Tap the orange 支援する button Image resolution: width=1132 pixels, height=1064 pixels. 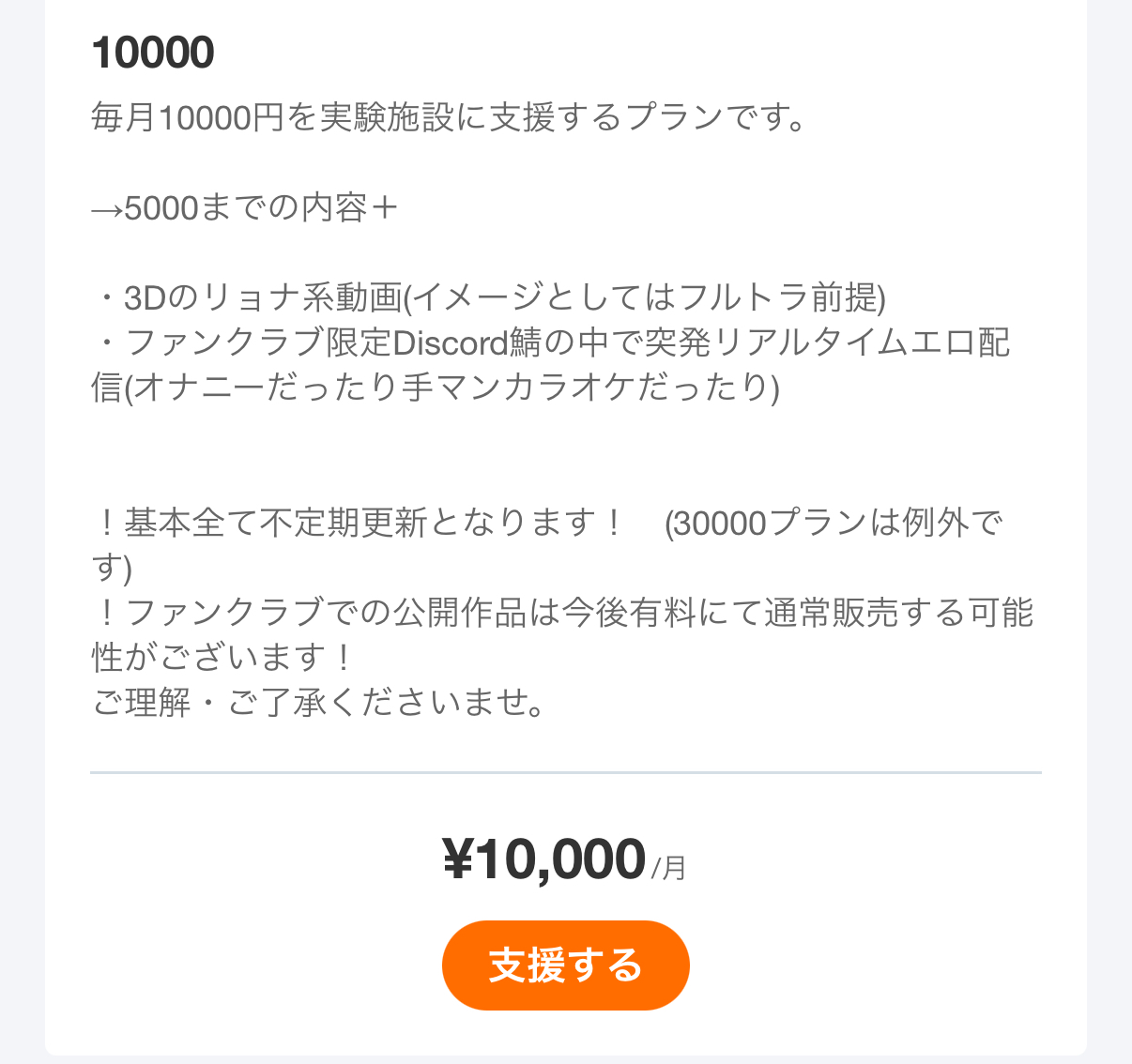(x=565, y=965)
